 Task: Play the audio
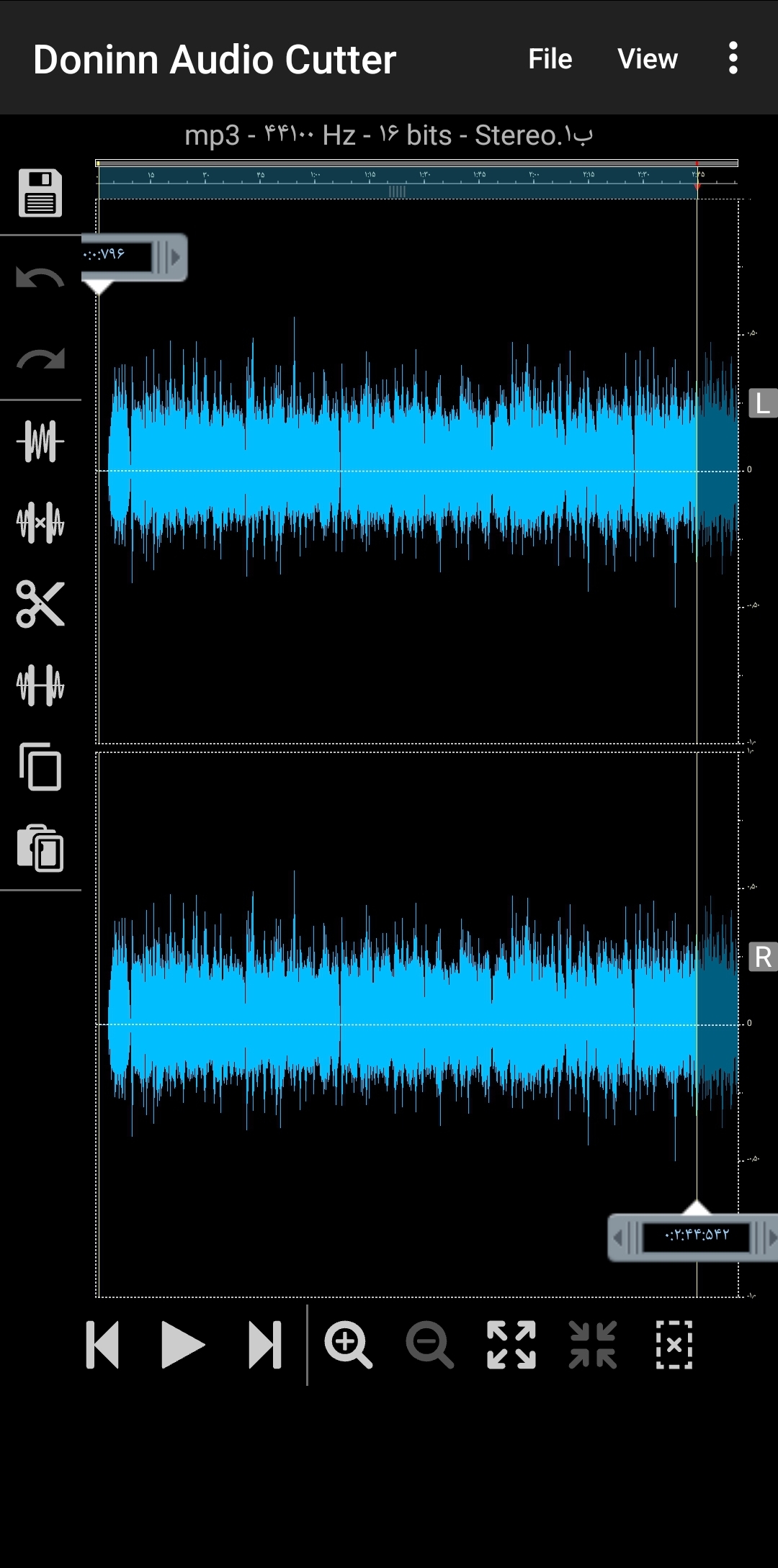(183, 1344)
